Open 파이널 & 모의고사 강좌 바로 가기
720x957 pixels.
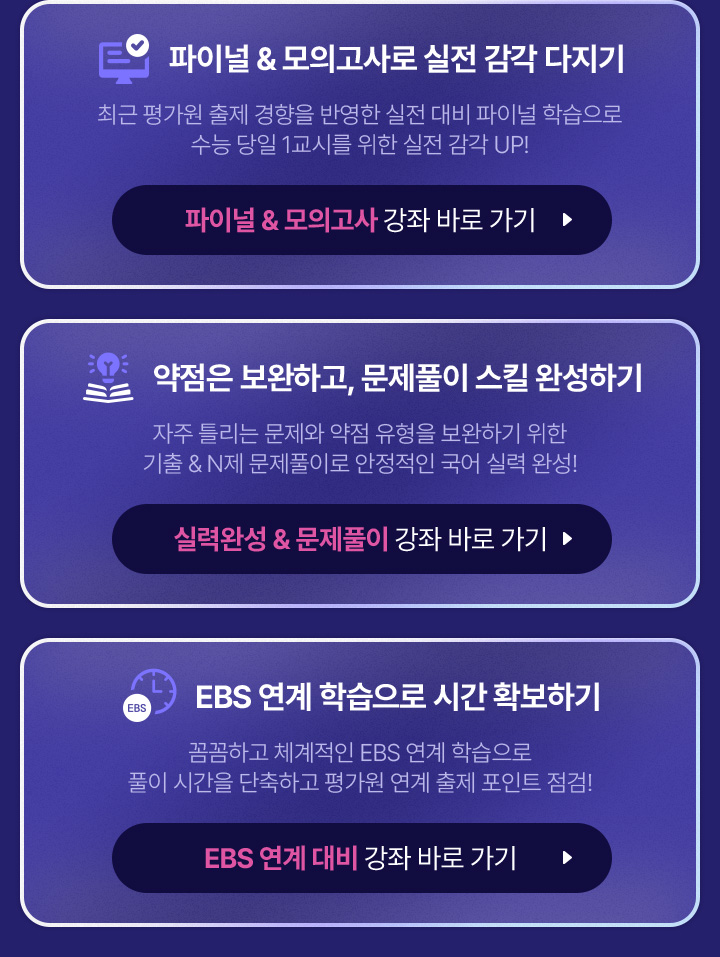click(x=361, y=220)
